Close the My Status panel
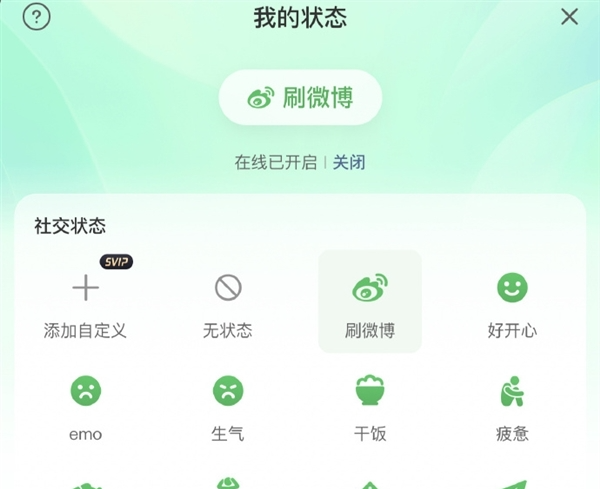This screenshot has height=489, width=600. 569,16
